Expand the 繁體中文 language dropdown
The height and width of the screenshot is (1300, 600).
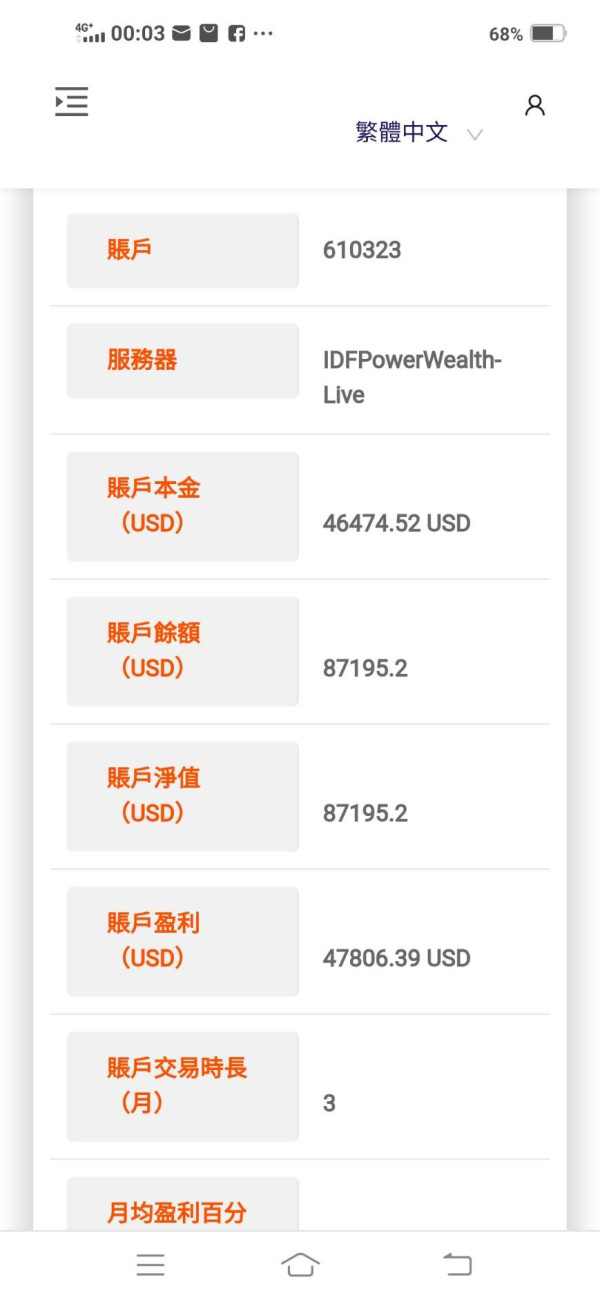pyautogui.click(x=419, y=133)
